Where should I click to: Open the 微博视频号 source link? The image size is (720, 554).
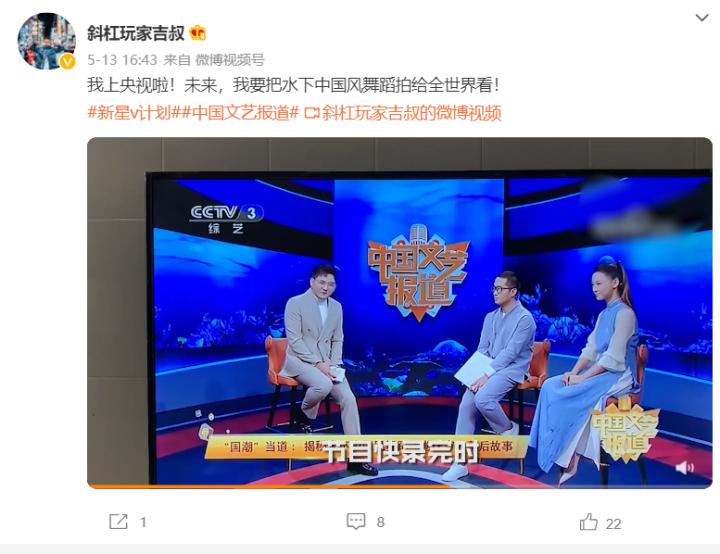229,60
